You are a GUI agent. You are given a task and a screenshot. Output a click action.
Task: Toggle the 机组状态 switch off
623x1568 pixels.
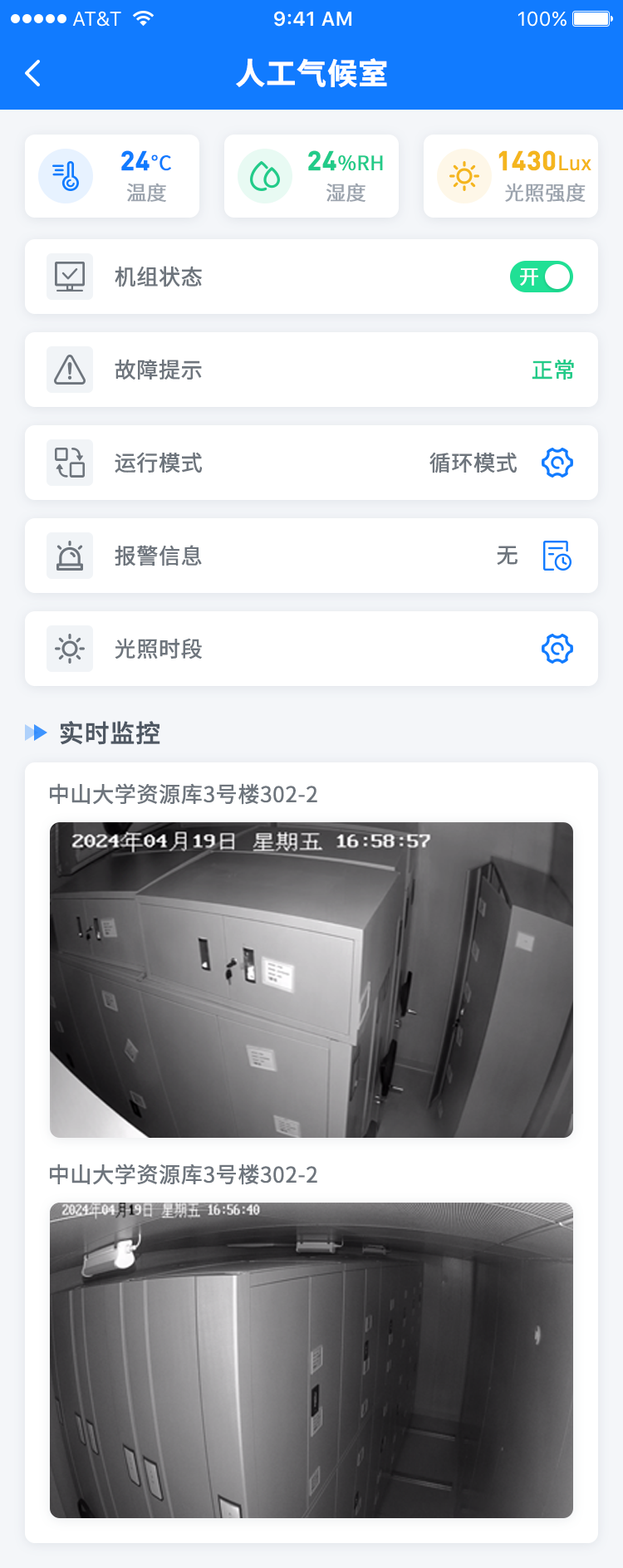tap(542, 277)
